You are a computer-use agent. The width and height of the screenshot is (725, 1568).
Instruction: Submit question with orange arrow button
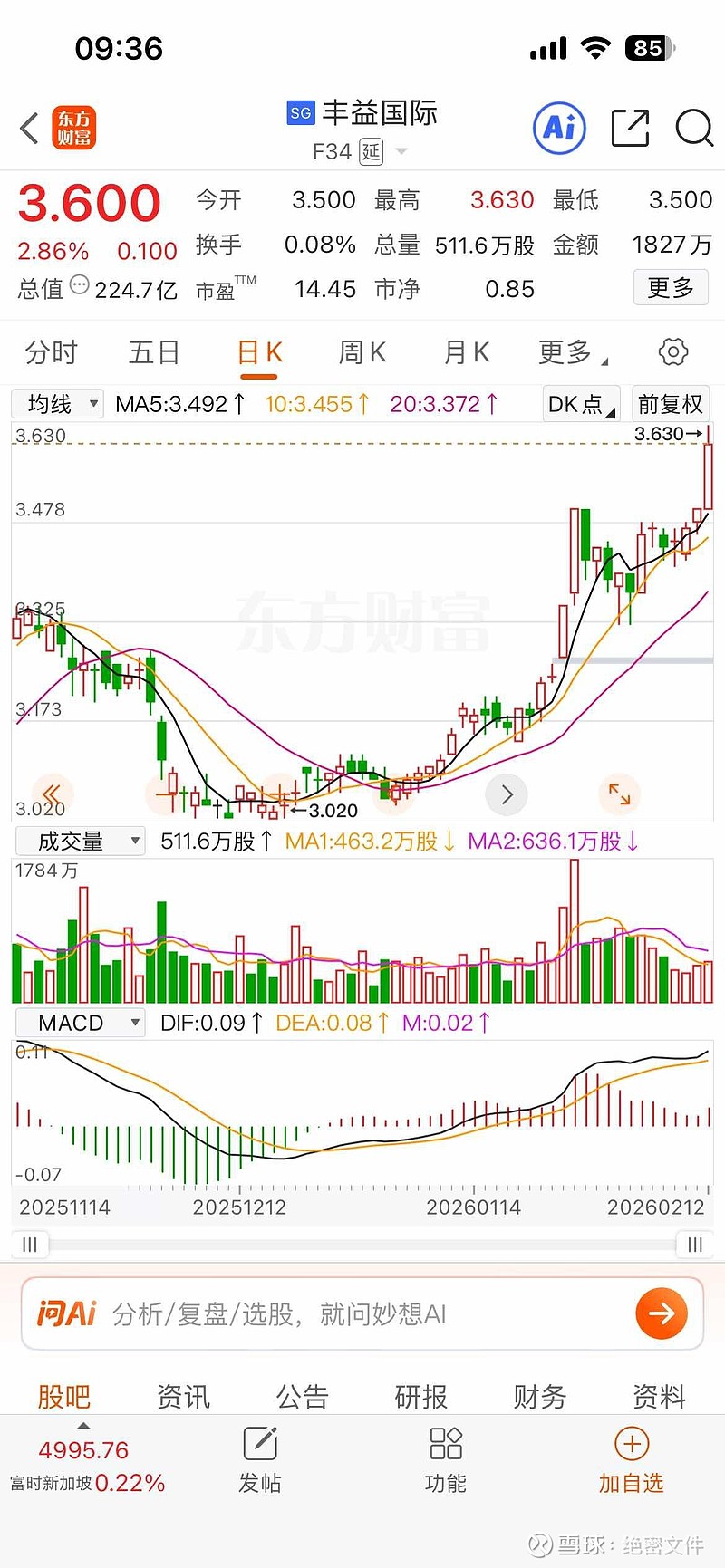[x=662, y=1313]
